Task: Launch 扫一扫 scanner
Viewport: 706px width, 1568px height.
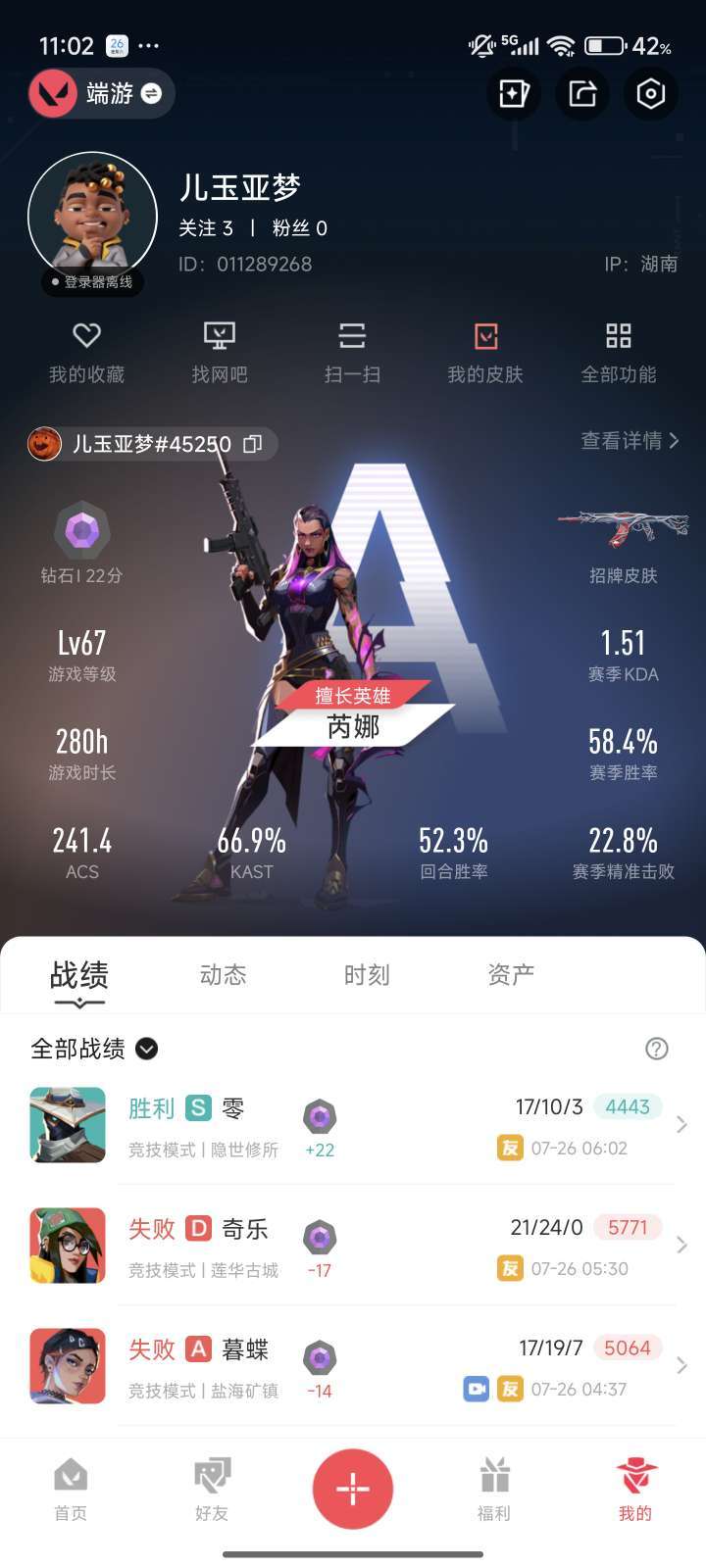Action: 352,353
